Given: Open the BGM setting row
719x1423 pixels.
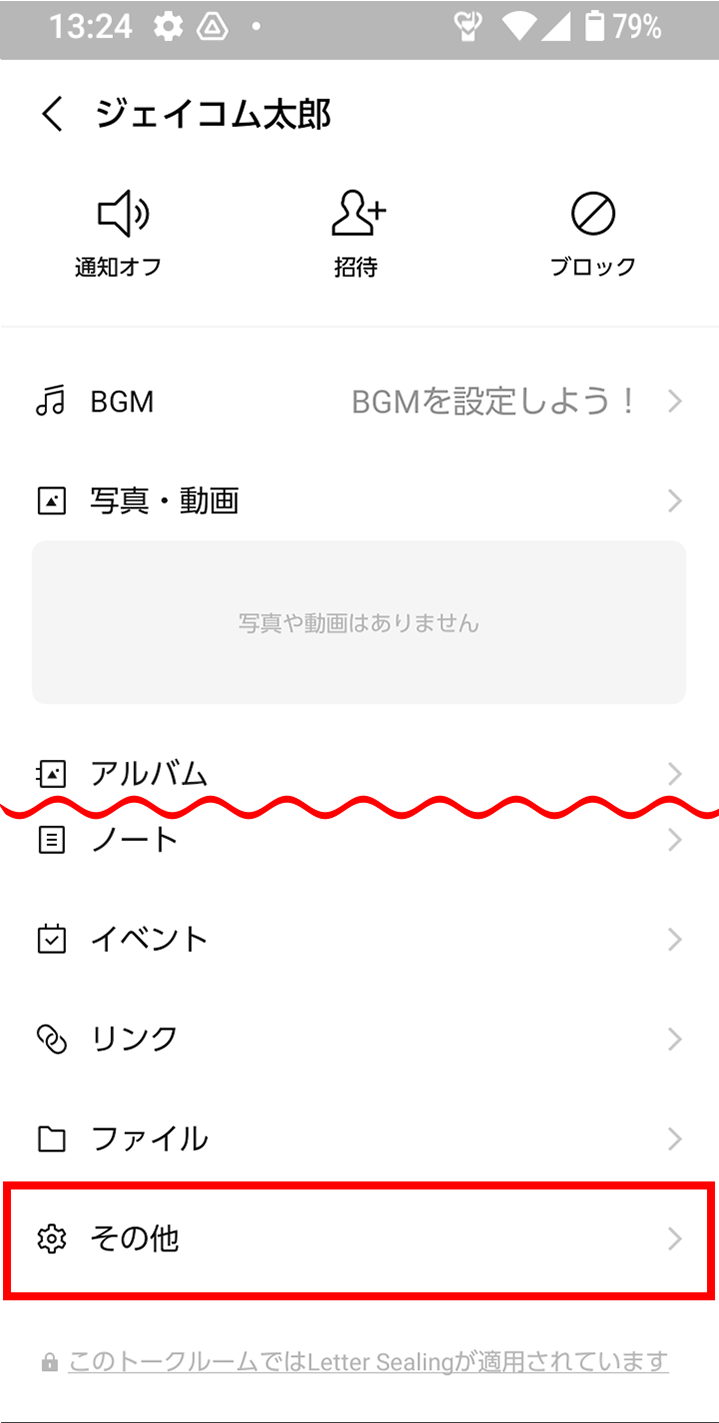Looking at the screenshot, I should (x=359, y=402).
